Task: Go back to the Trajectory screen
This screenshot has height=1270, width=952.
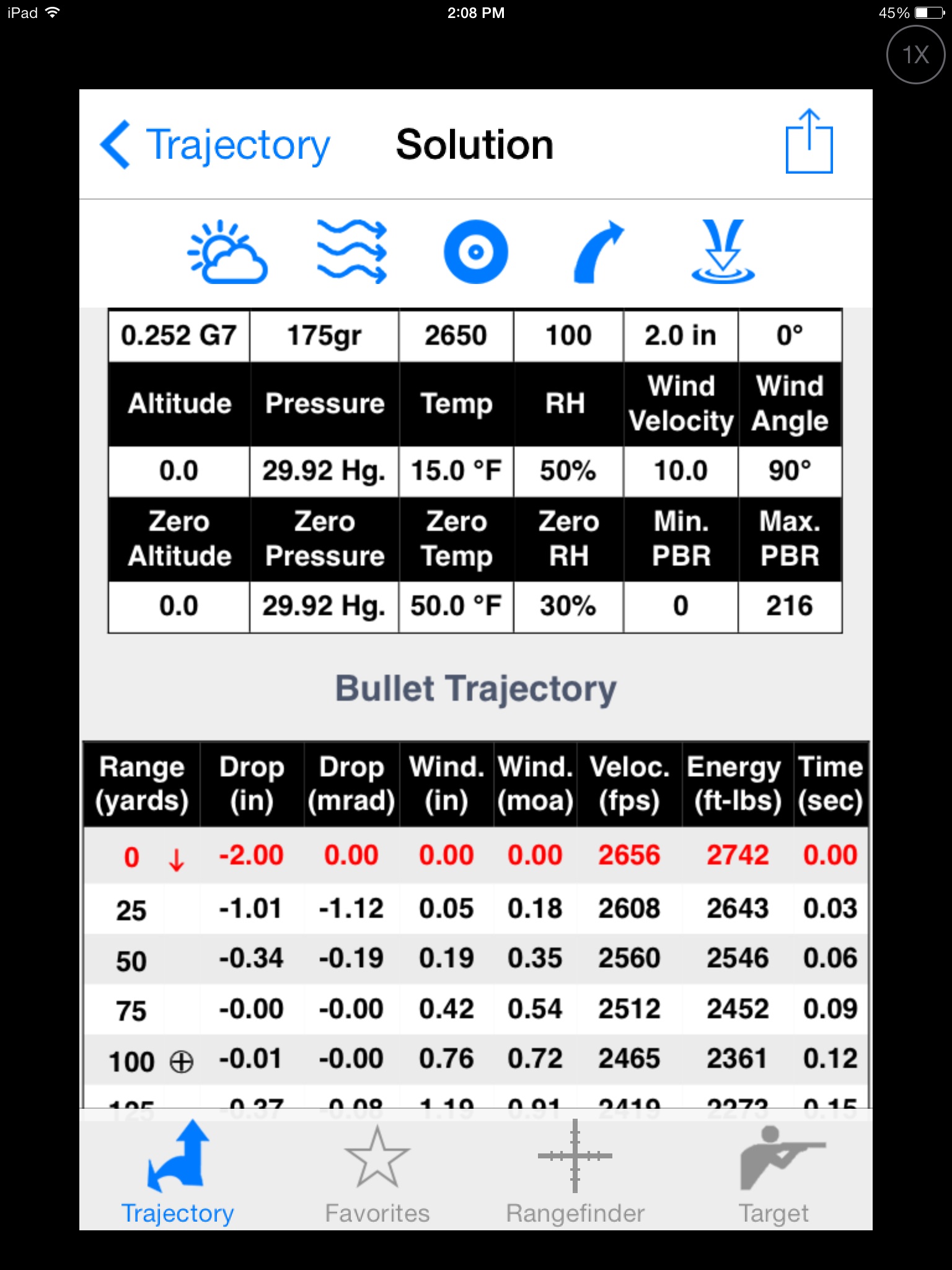Action: (x=215, y=145)
